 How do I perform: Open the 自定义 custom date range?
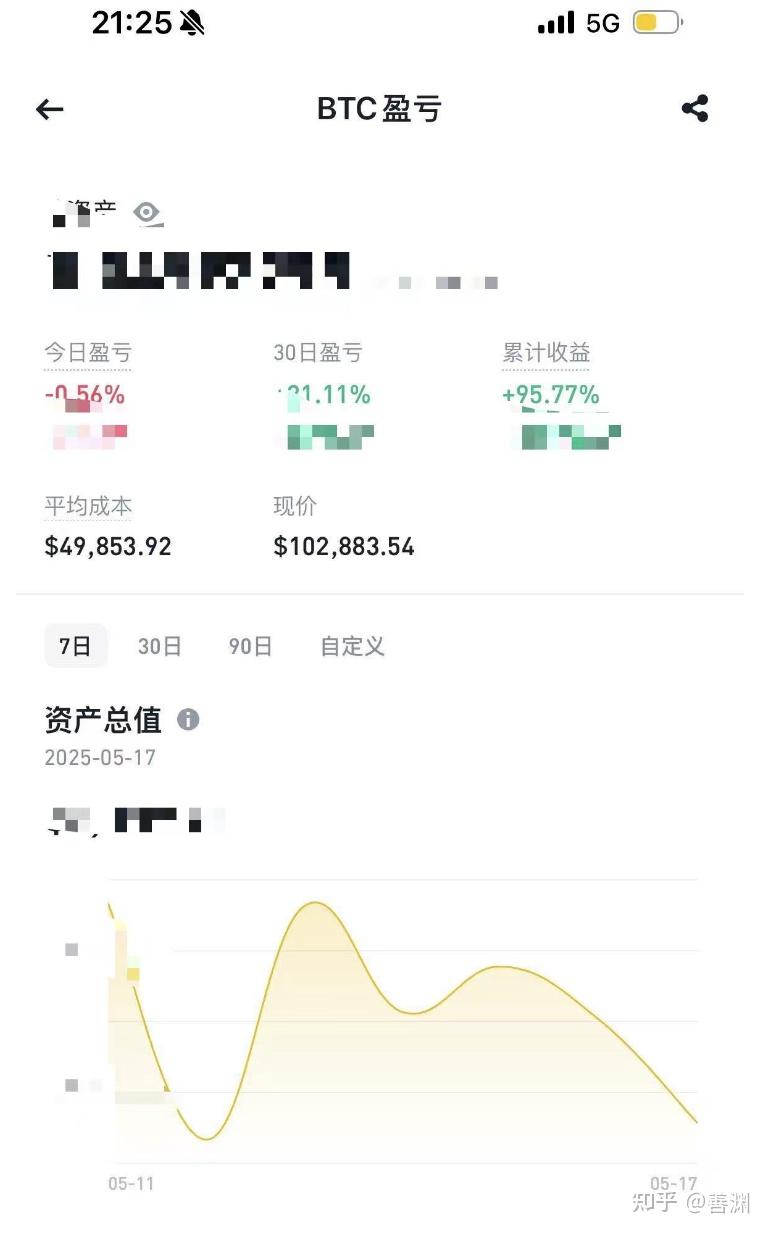tap(352, 646)
